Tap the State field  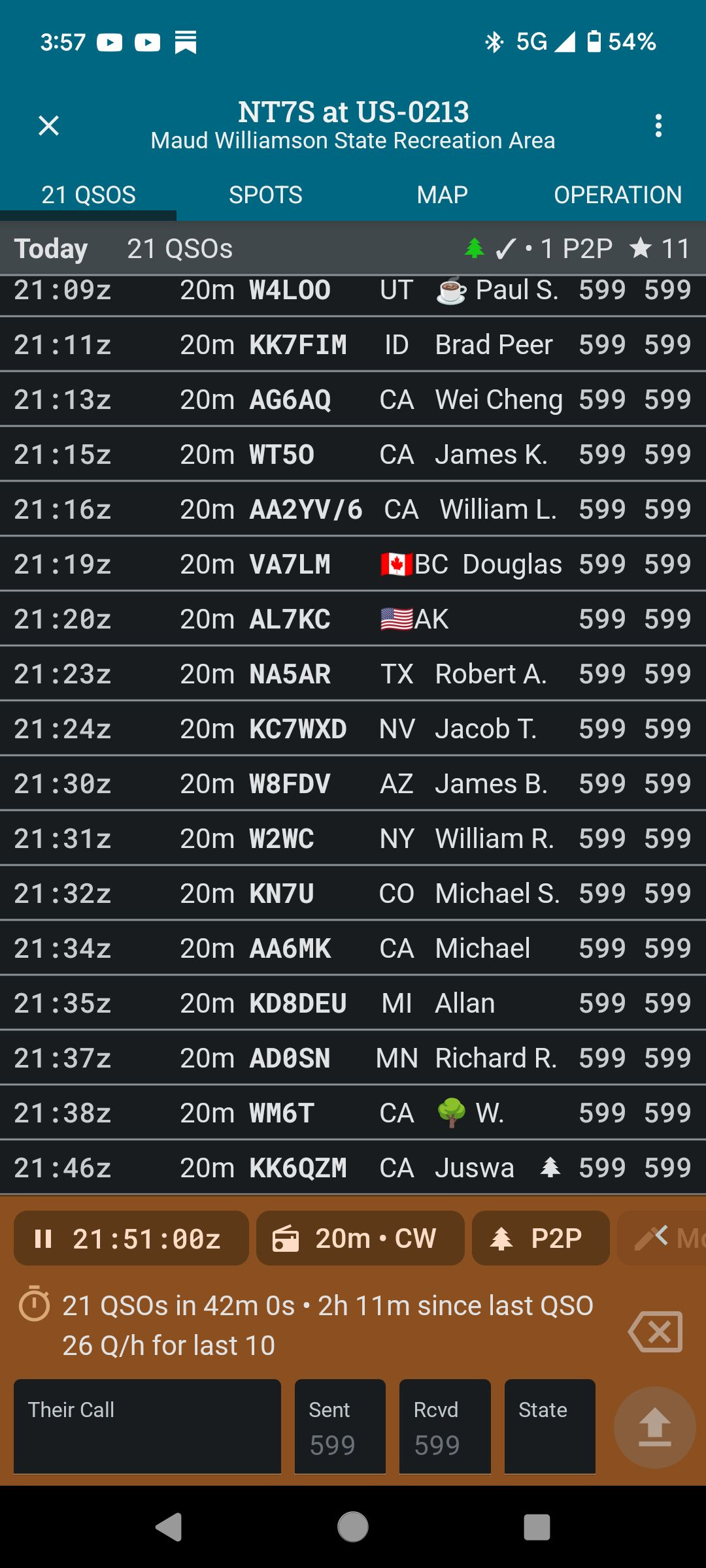[550, 1426]
